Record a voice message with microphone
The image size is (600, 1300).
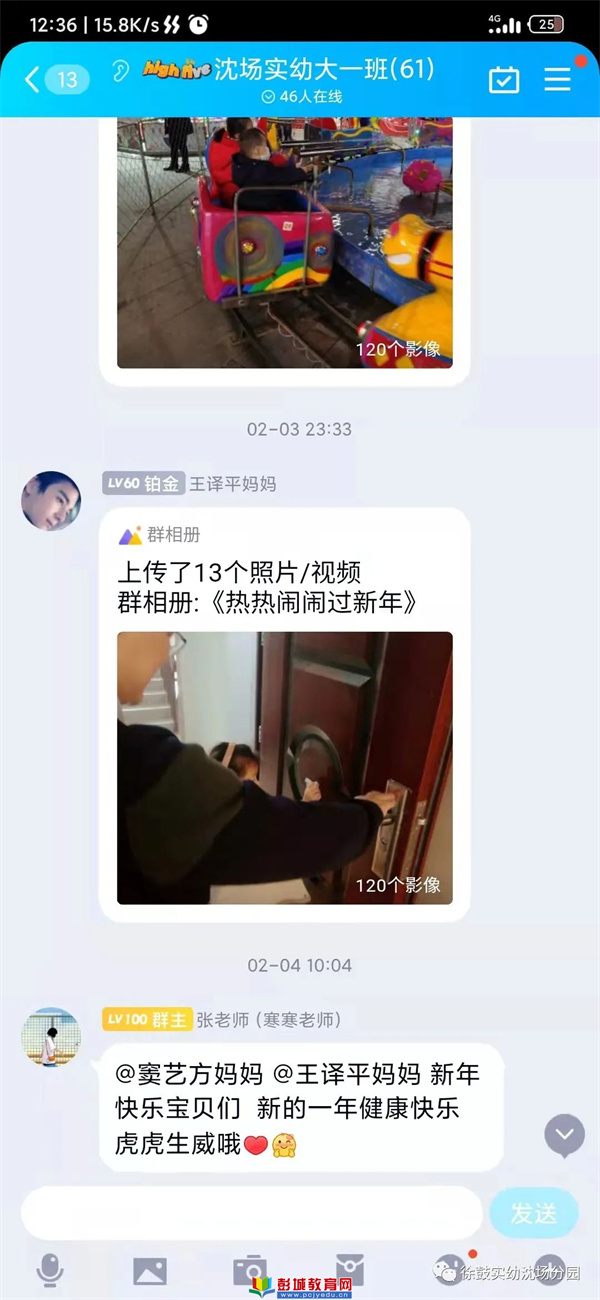pos(49,1270)
